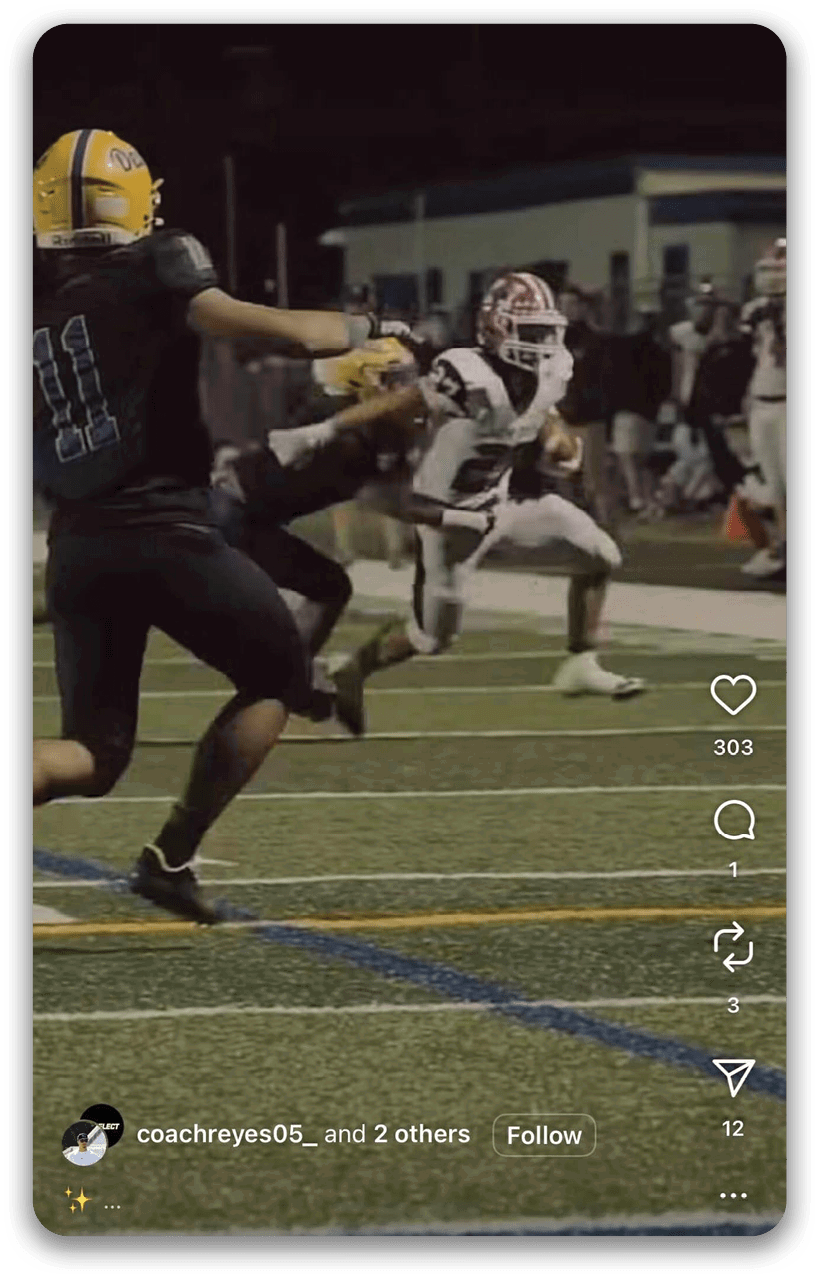This screenshot has height=1278, width=819.
Task: Open the three-dot more options menu
Action: [733, 1196]
